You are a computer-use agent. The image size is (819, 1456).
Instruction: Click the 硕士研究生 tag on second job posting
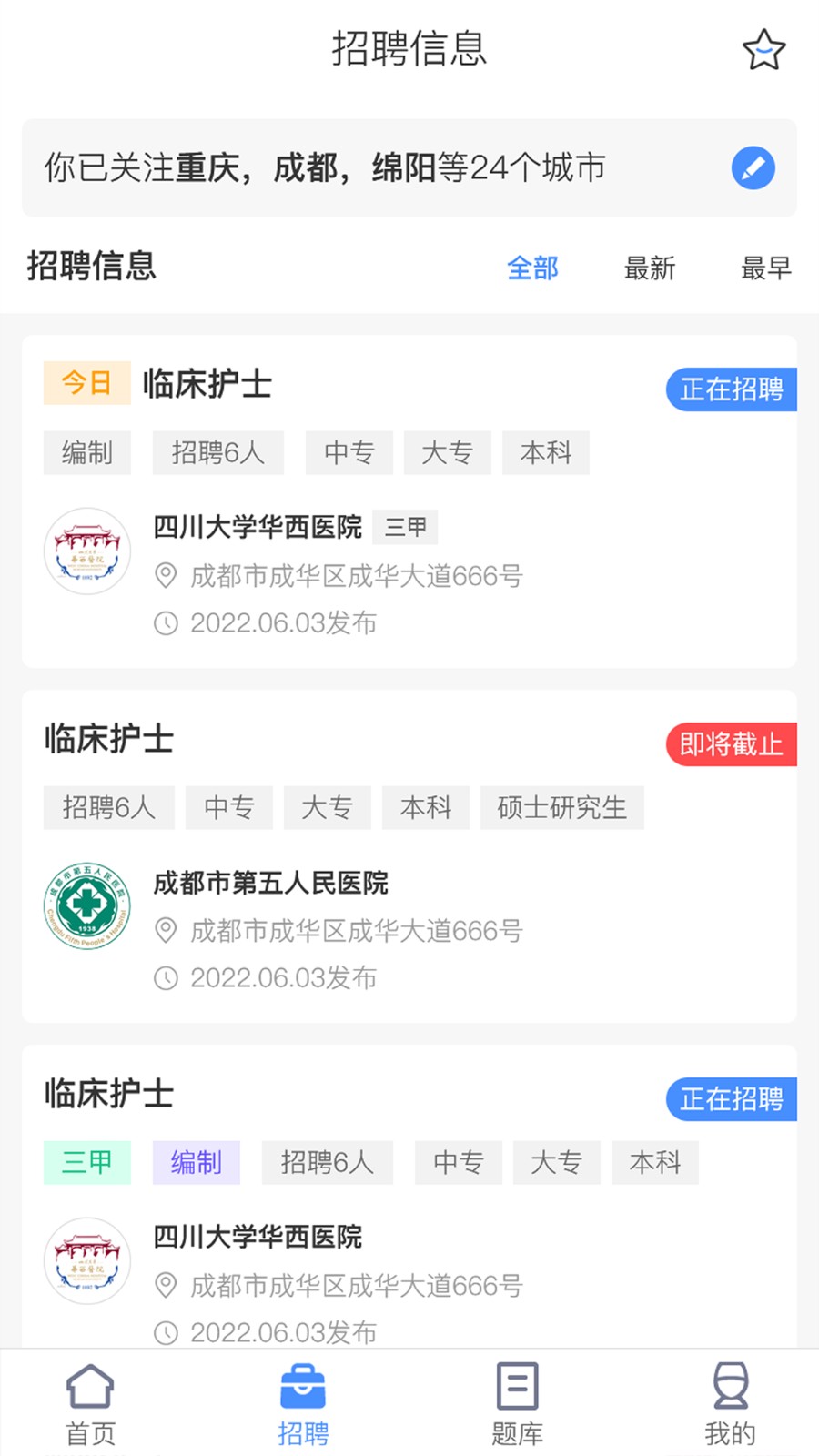coord(562,808)
